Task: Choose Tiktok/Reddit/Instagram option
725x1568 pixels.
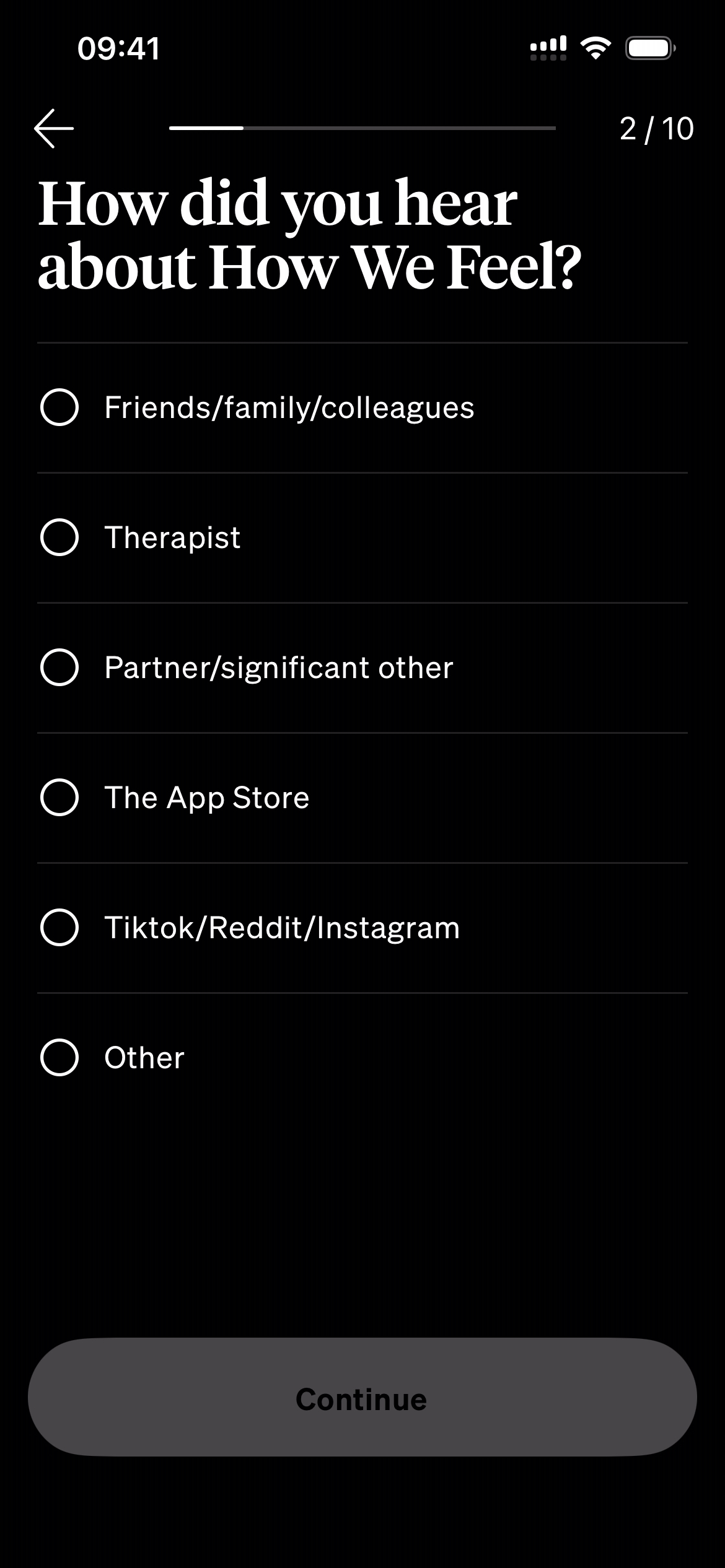Action: 59,928
